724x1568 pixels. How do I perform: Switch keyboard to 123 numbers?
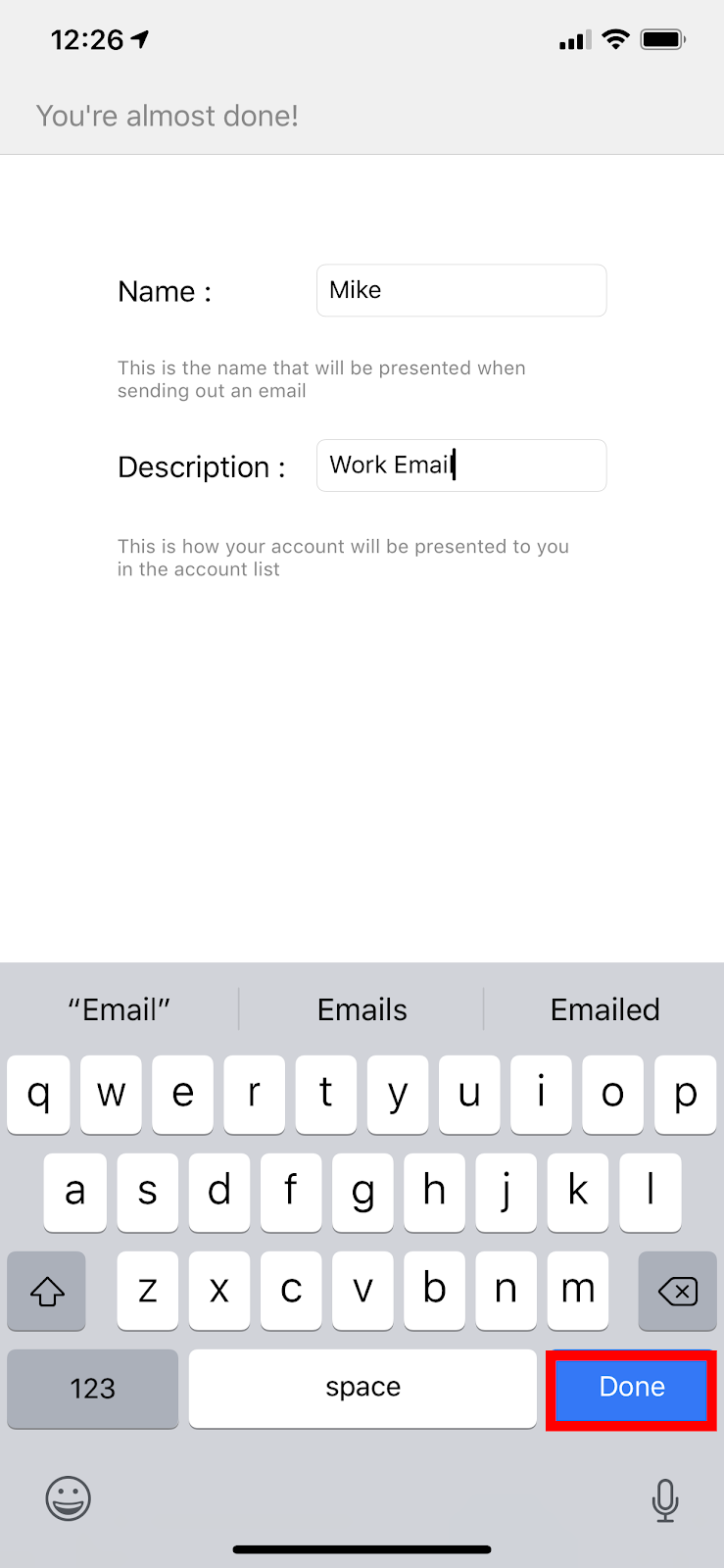point(93,1389)
